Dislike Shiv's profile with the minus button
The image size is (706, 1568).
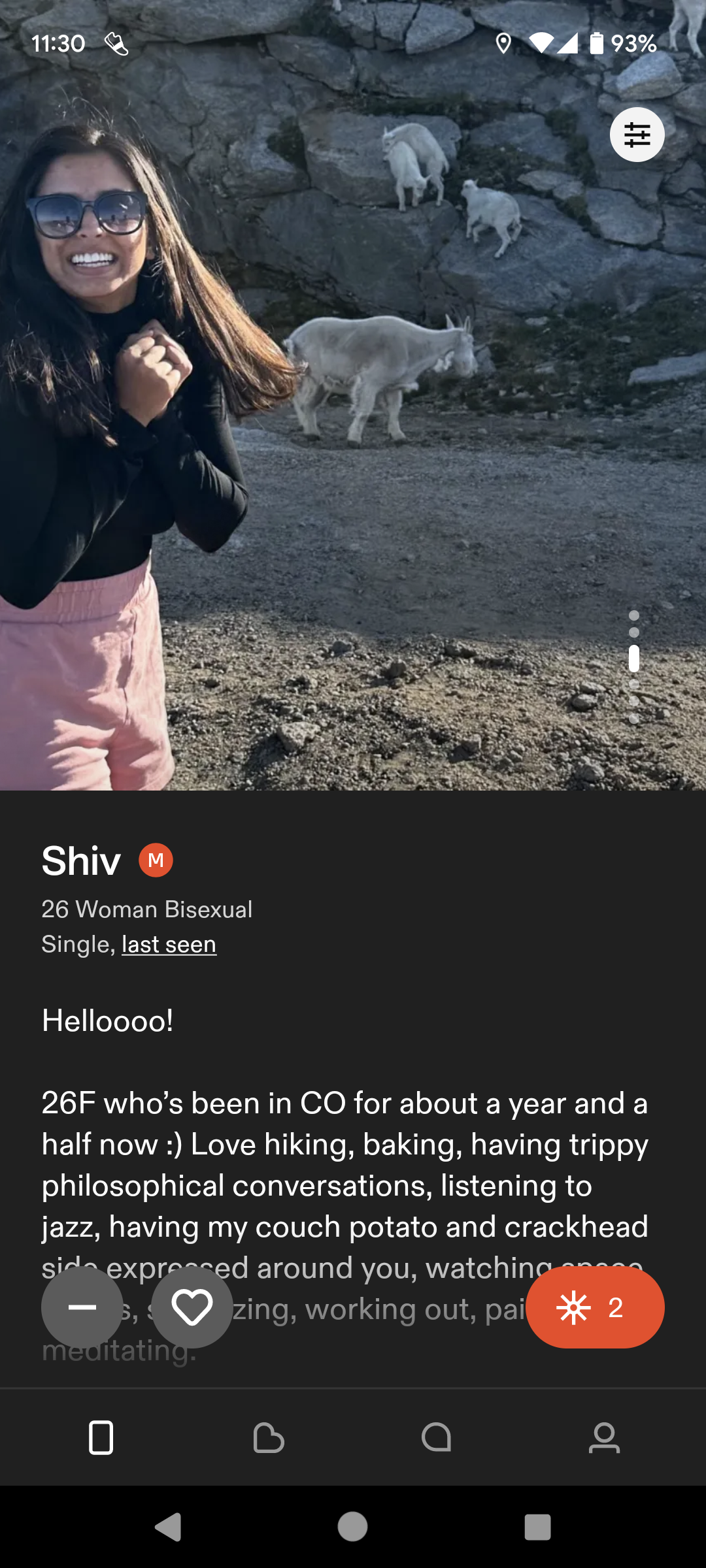coord(82,1307)
